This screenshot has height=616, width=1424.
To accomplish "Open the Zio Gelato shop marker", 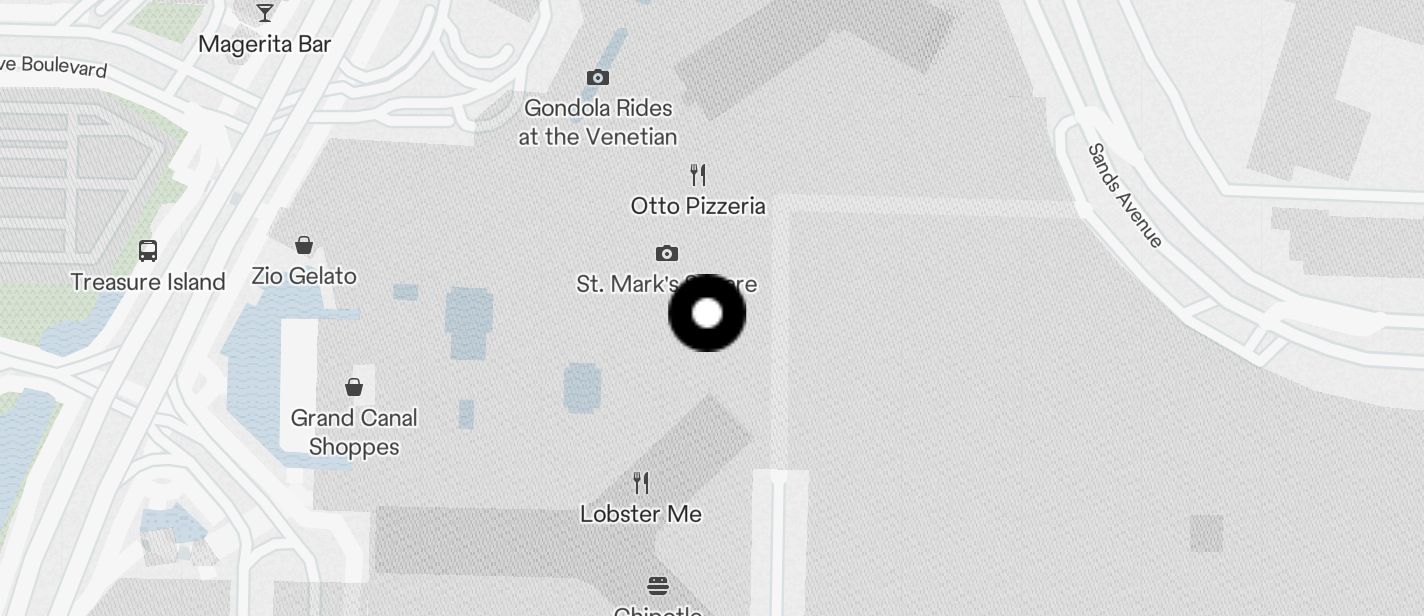I will click(x=304, y=246).
